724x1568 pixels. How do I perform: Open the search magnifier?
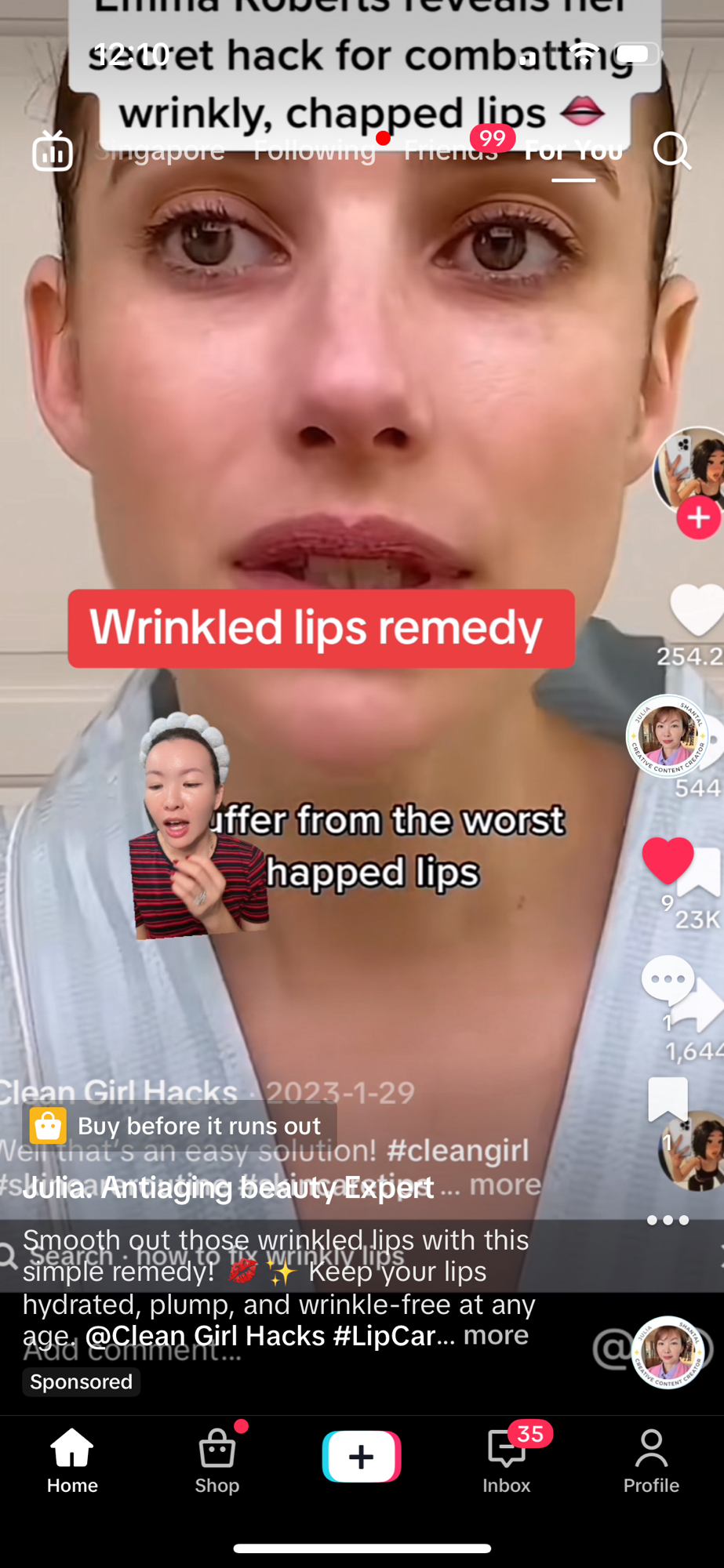tap(672, 151)
